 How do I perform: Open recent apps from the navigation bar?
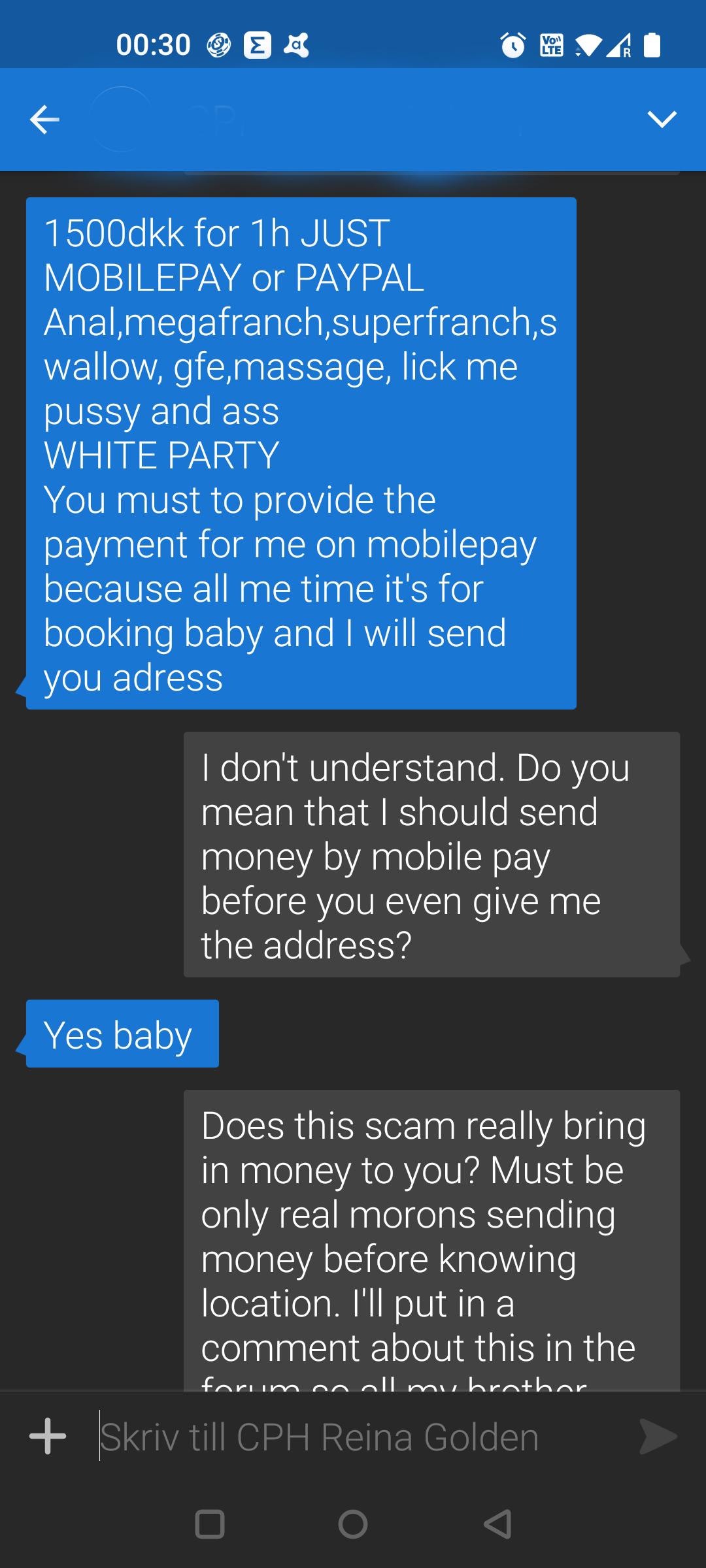point(210,1524)
